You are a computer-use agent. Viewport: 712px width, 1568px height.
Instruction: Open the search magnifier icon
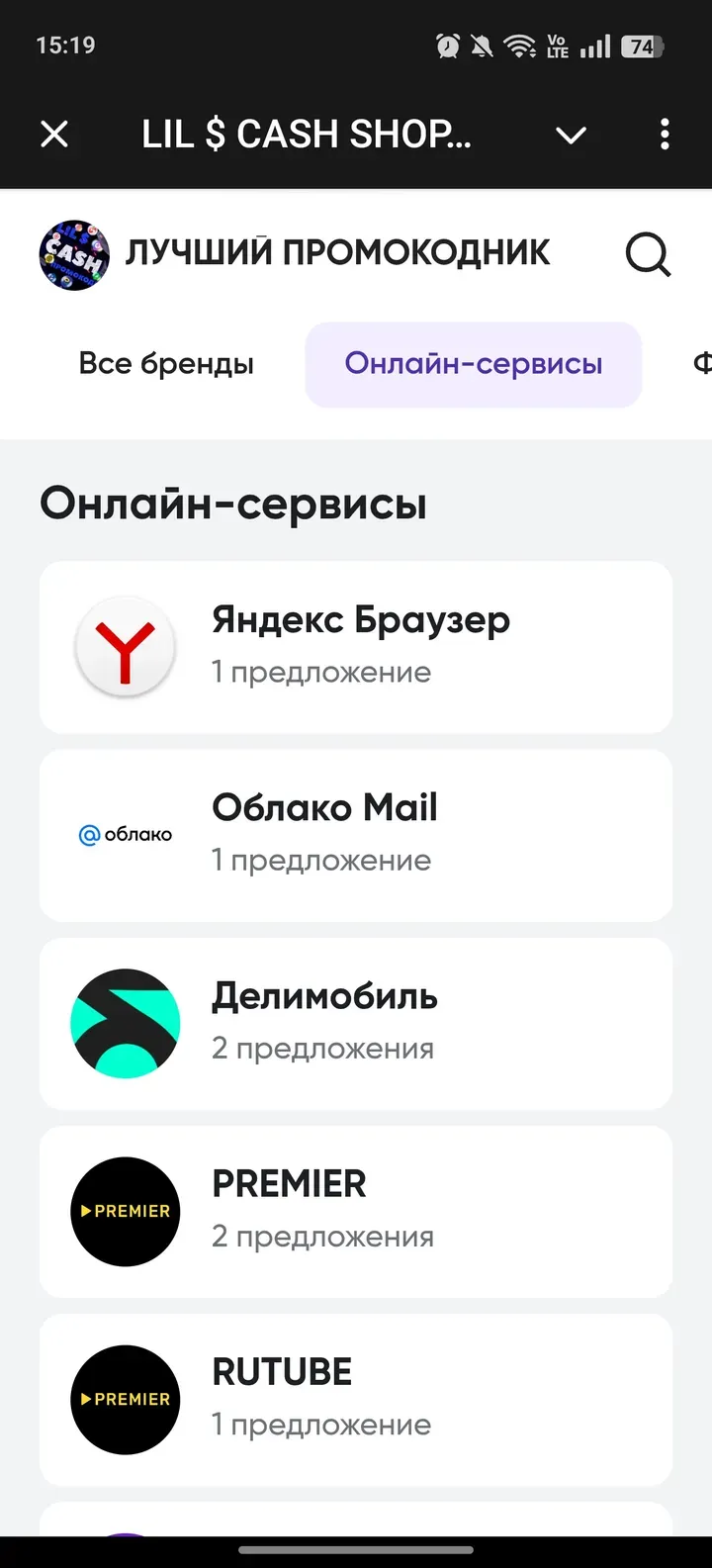pos(648,255)
